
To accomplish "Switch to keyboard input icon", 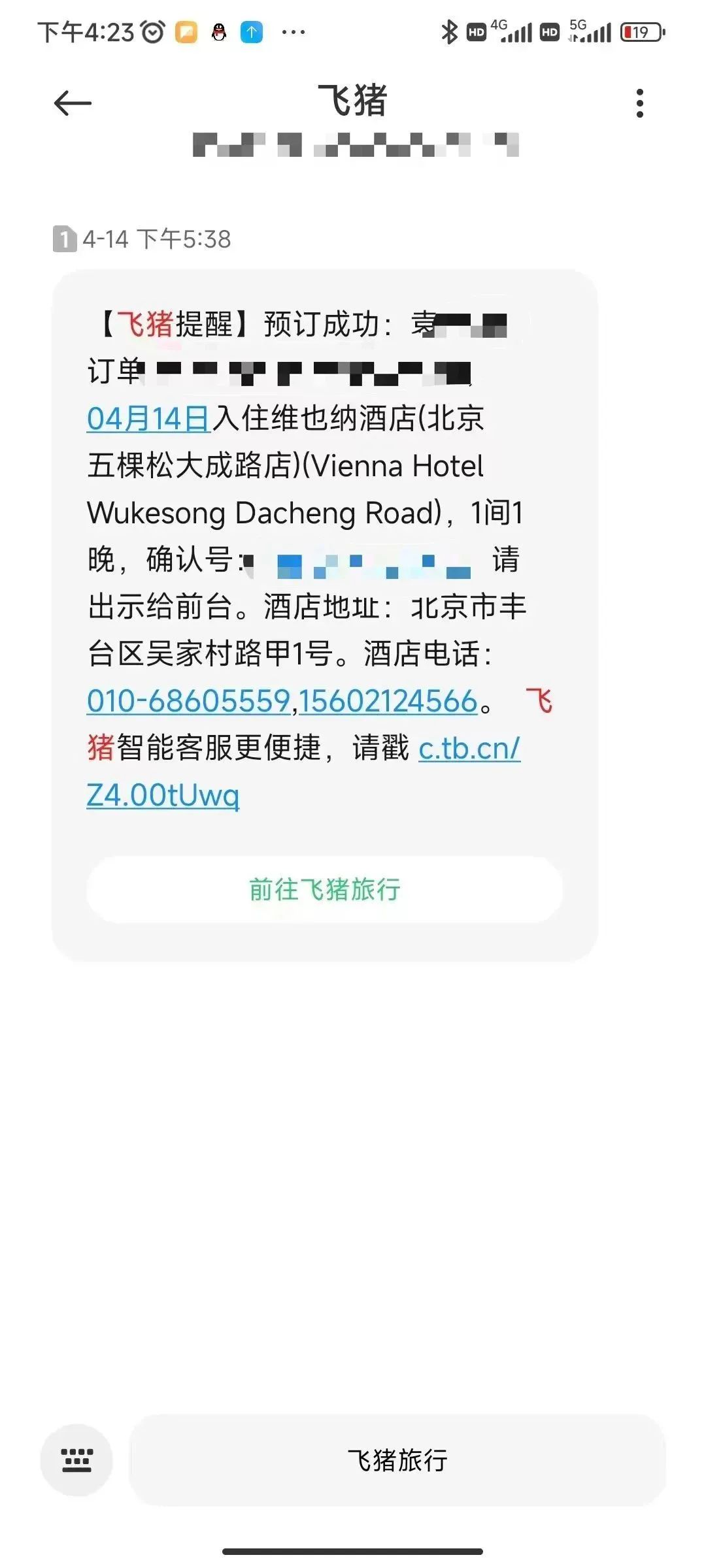I will [76, 1460].
